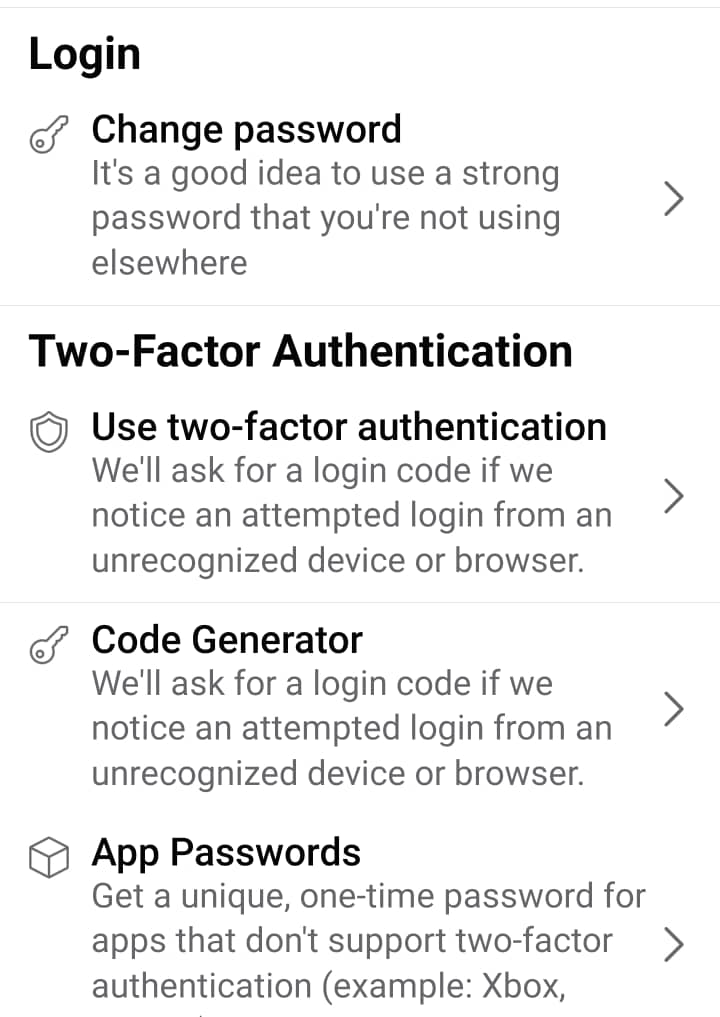Select Use two-factor authentication
Viewport: 720px width, 1017px height.
coord(349,426)
